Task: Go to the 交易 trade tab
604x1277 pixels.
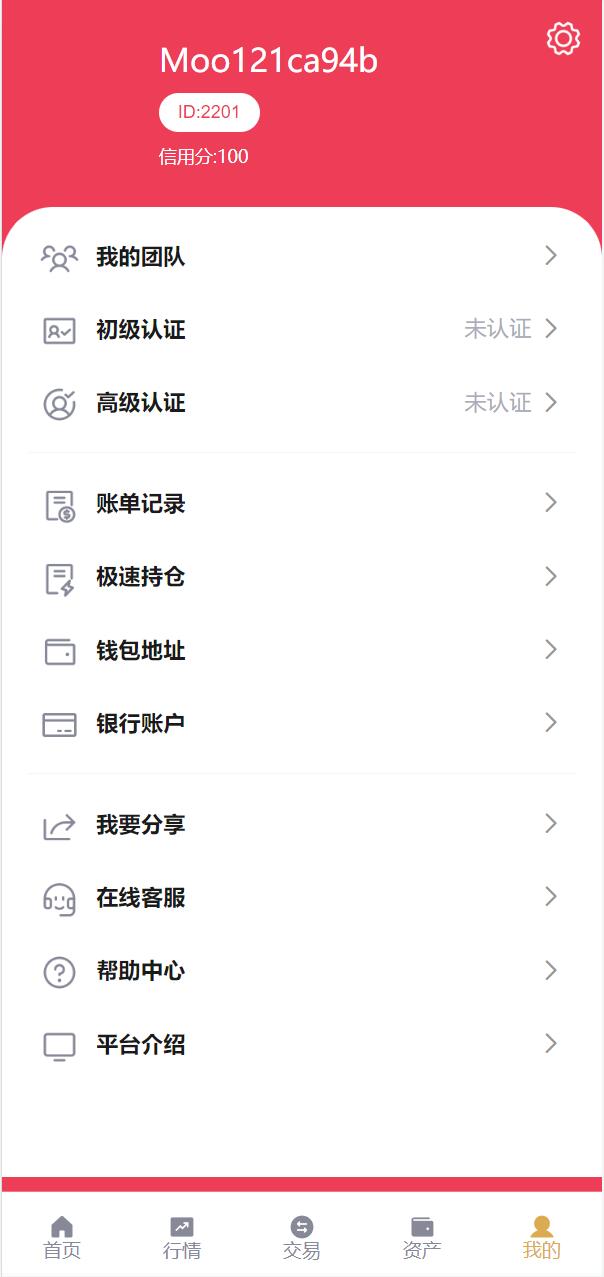Action: tap(302, 1237)
